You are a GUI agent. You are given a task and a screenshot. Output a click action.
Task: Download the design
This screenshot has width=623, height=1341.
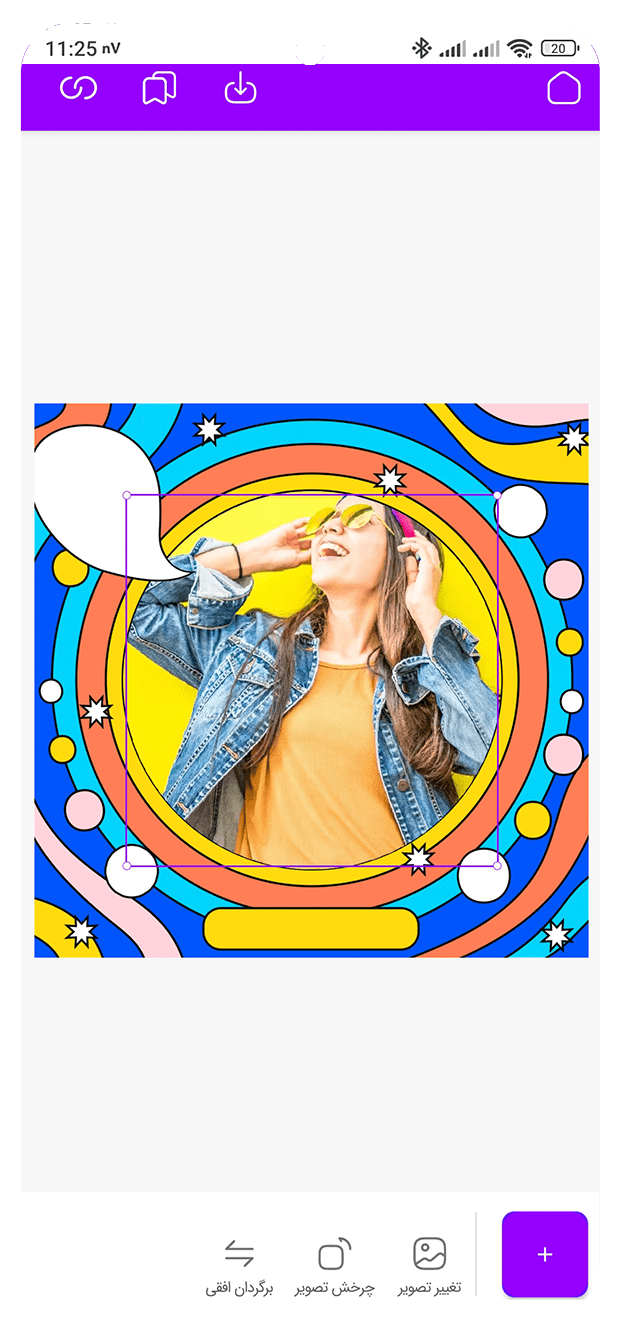click(240, 89)
